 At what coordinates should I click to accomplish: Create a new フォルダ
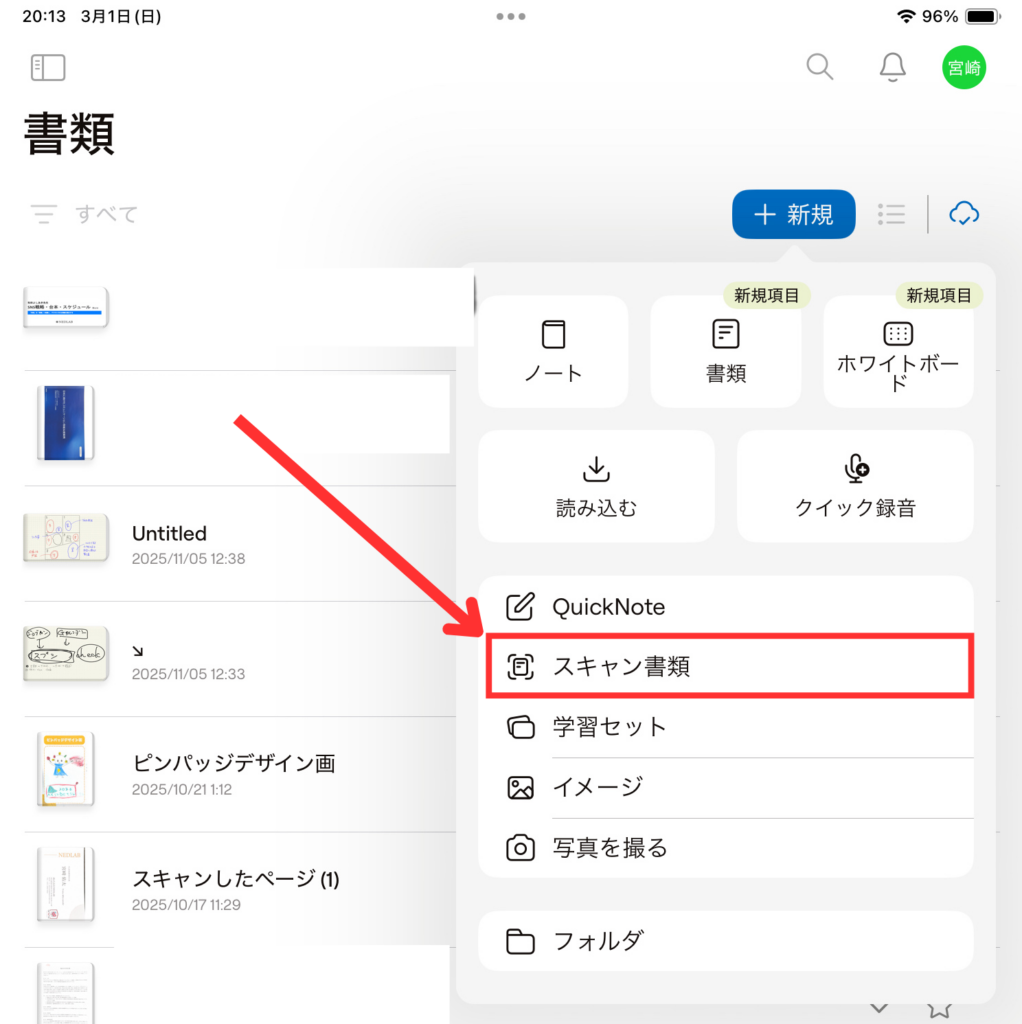(725, 941)
